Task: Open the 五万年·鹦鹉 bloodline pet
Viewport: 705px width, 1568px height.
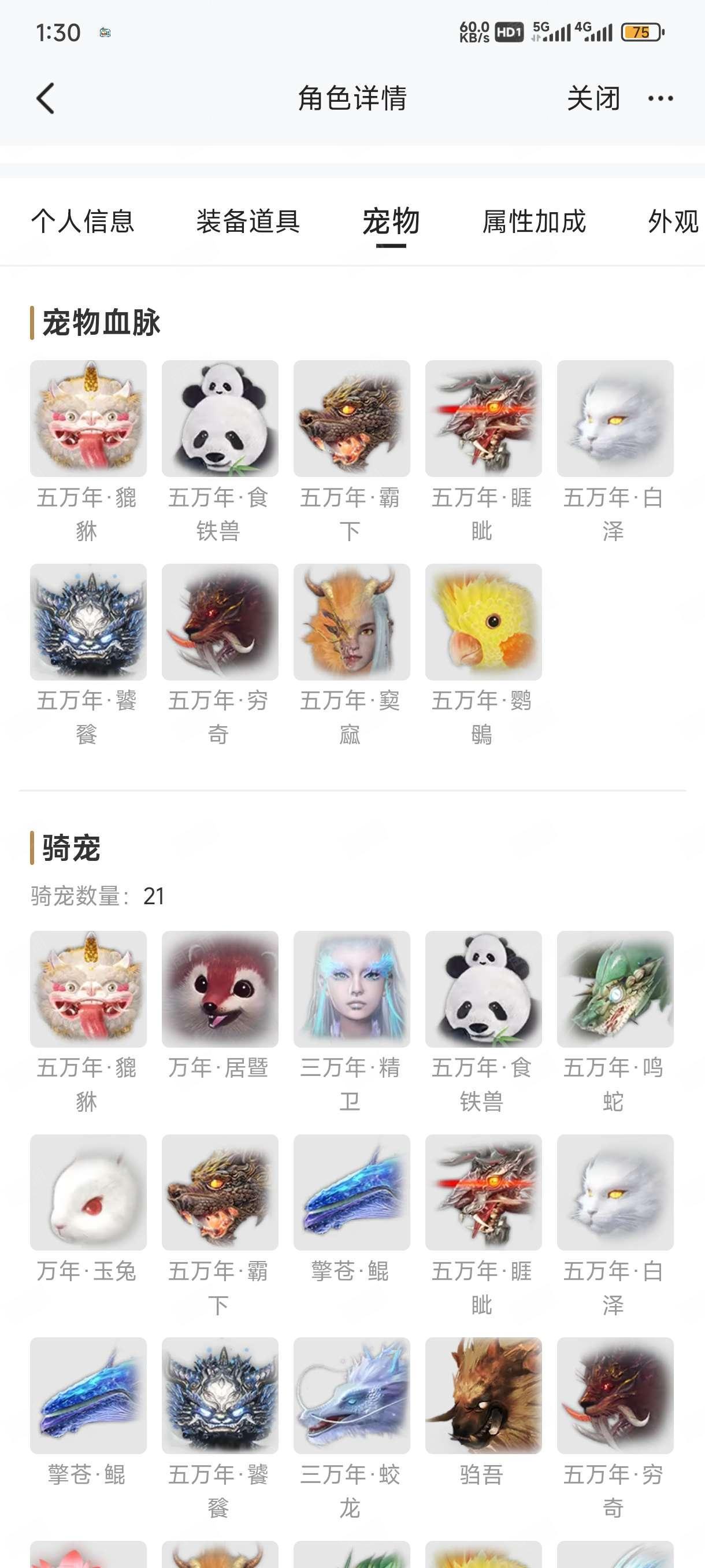Action: click(483, 622)
